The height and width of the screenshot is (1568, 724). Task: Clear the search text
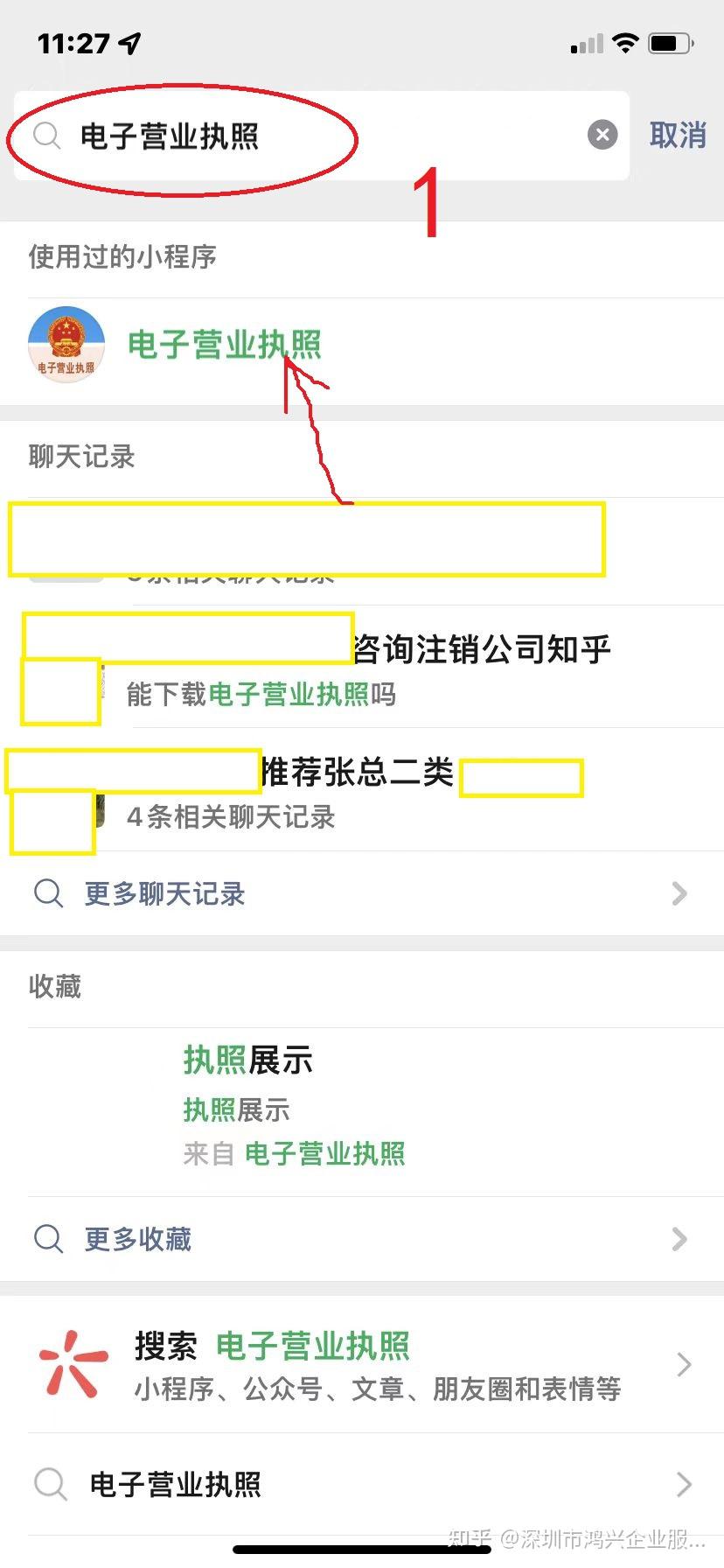pyautogui.click(x=602, y=136)
